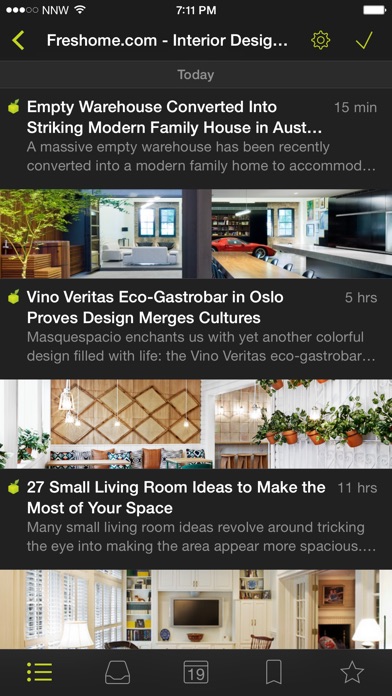This screenshot has width=392, height=696.
Task: View the warehouse house photo
Action: (196, 234)
